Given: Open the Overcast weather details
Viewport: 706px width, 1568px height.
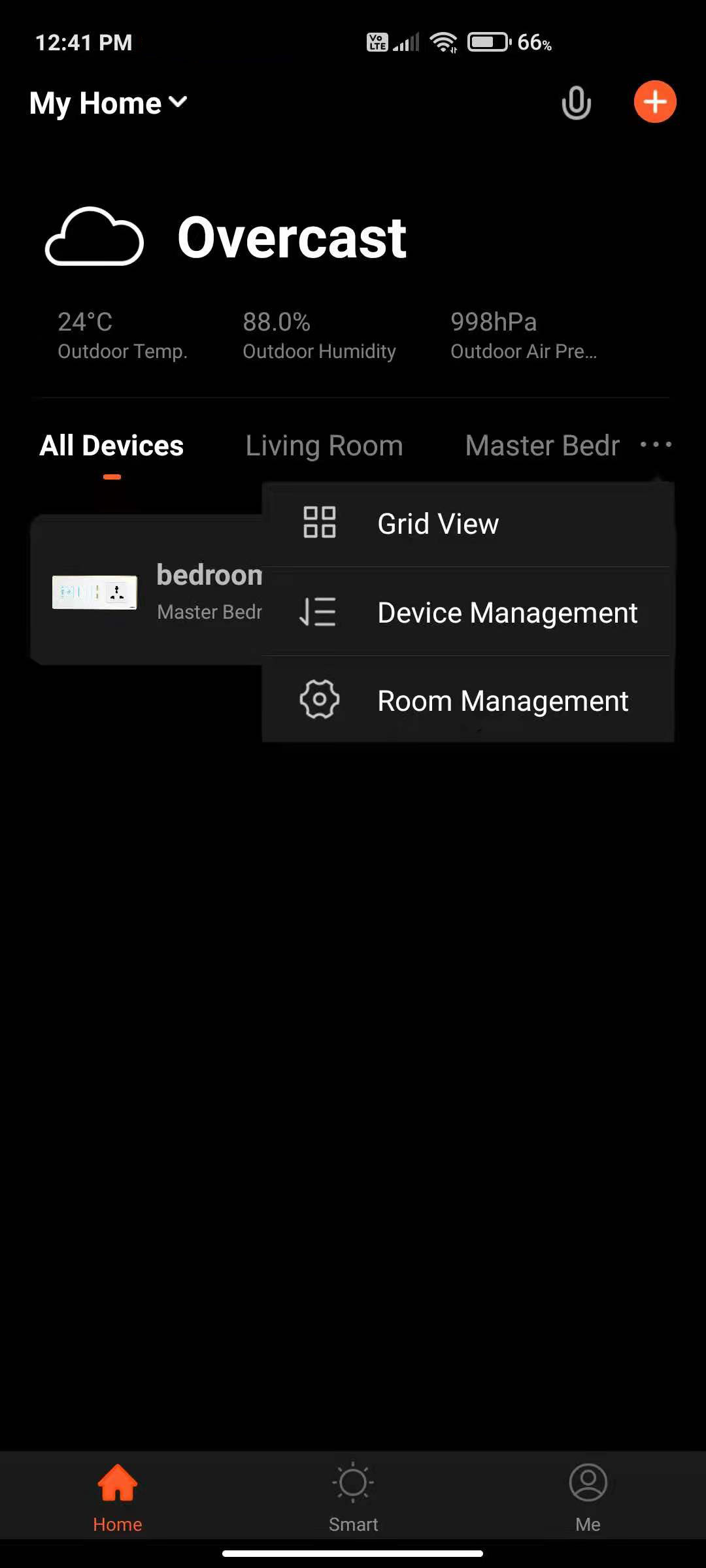Looking at the screenshot, I should (x=292, y=238).
